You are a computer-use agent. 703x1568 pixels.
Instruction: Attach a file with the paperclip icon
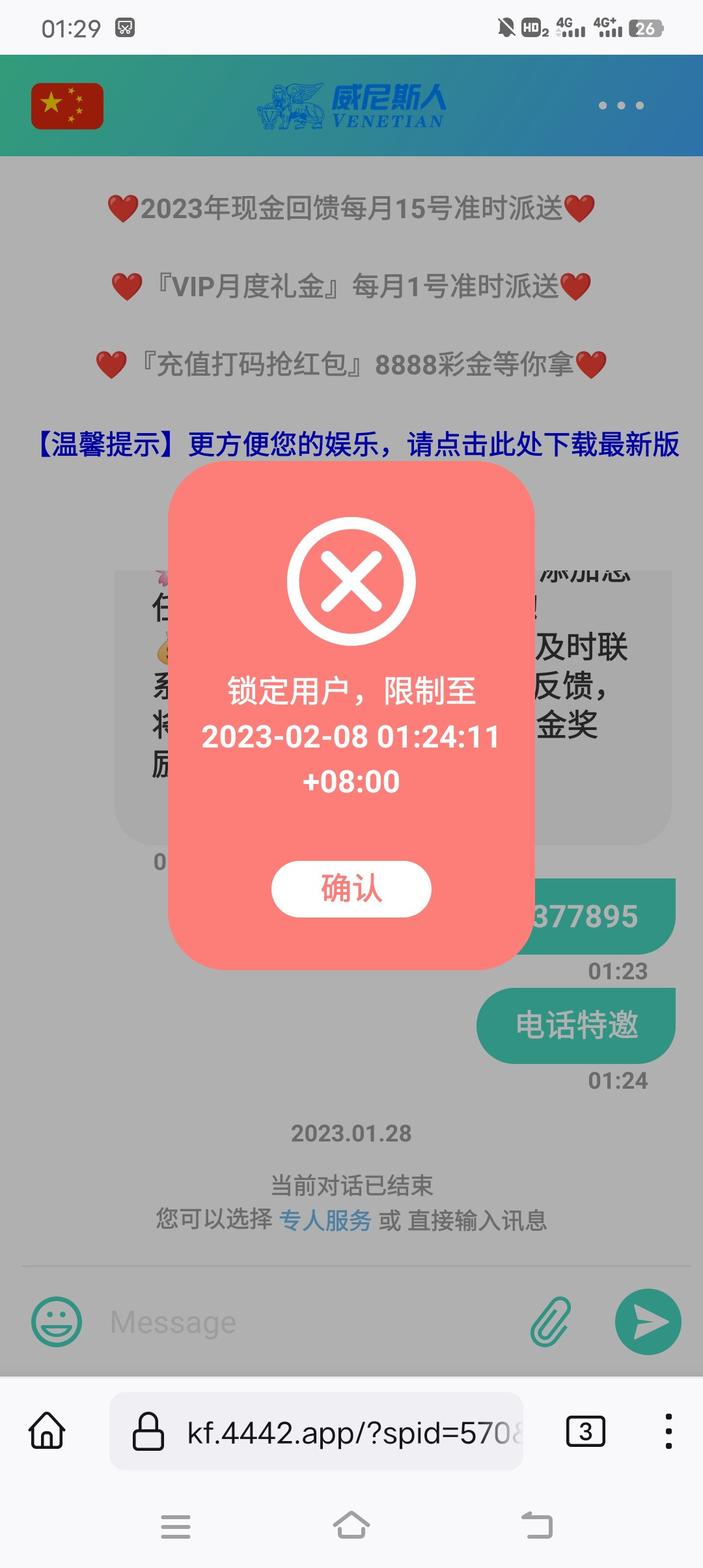click(x=551, y=1322)
